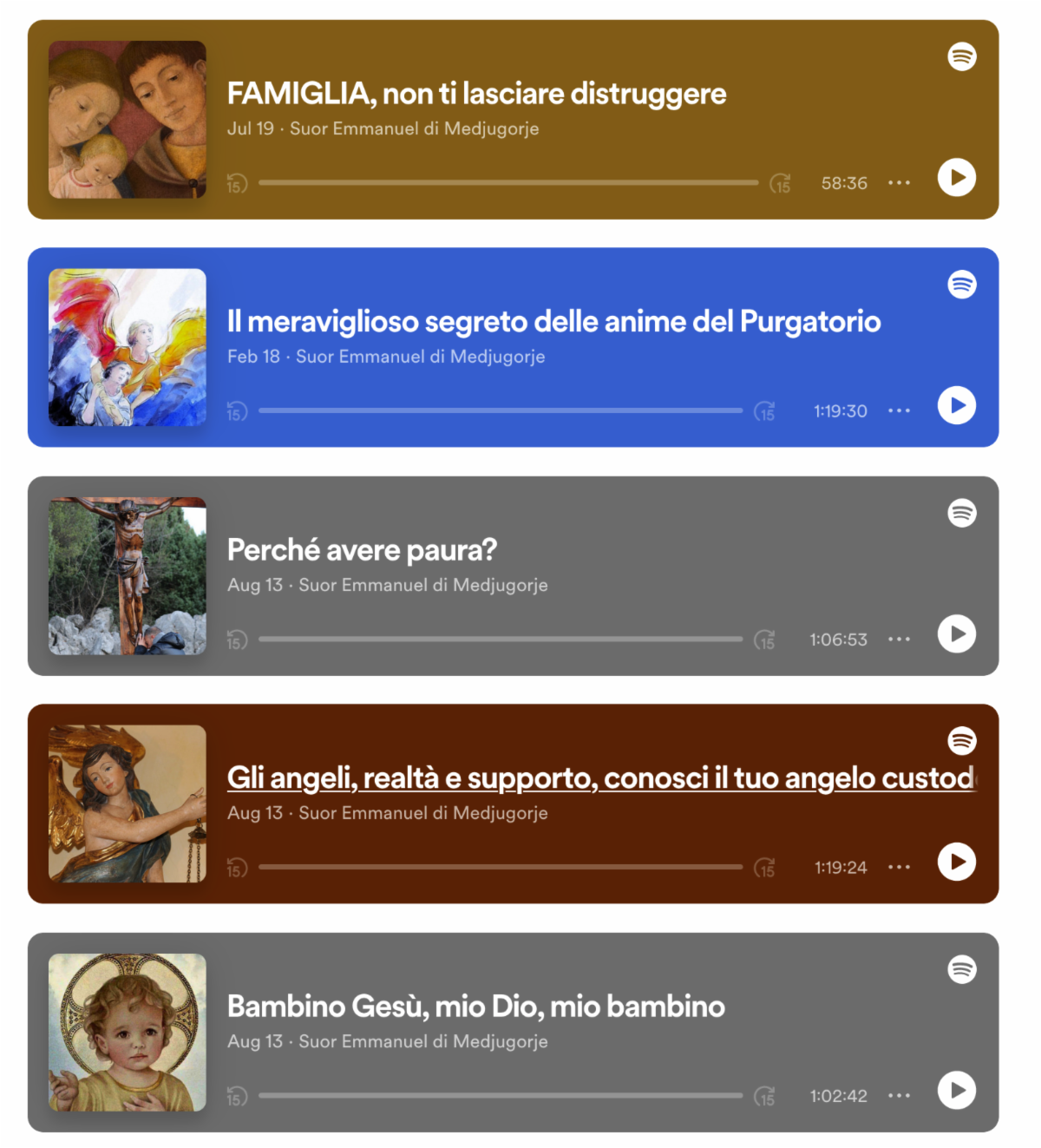Rewind 15 seconds in the Bambino Gesù episode

point(237,1096)
